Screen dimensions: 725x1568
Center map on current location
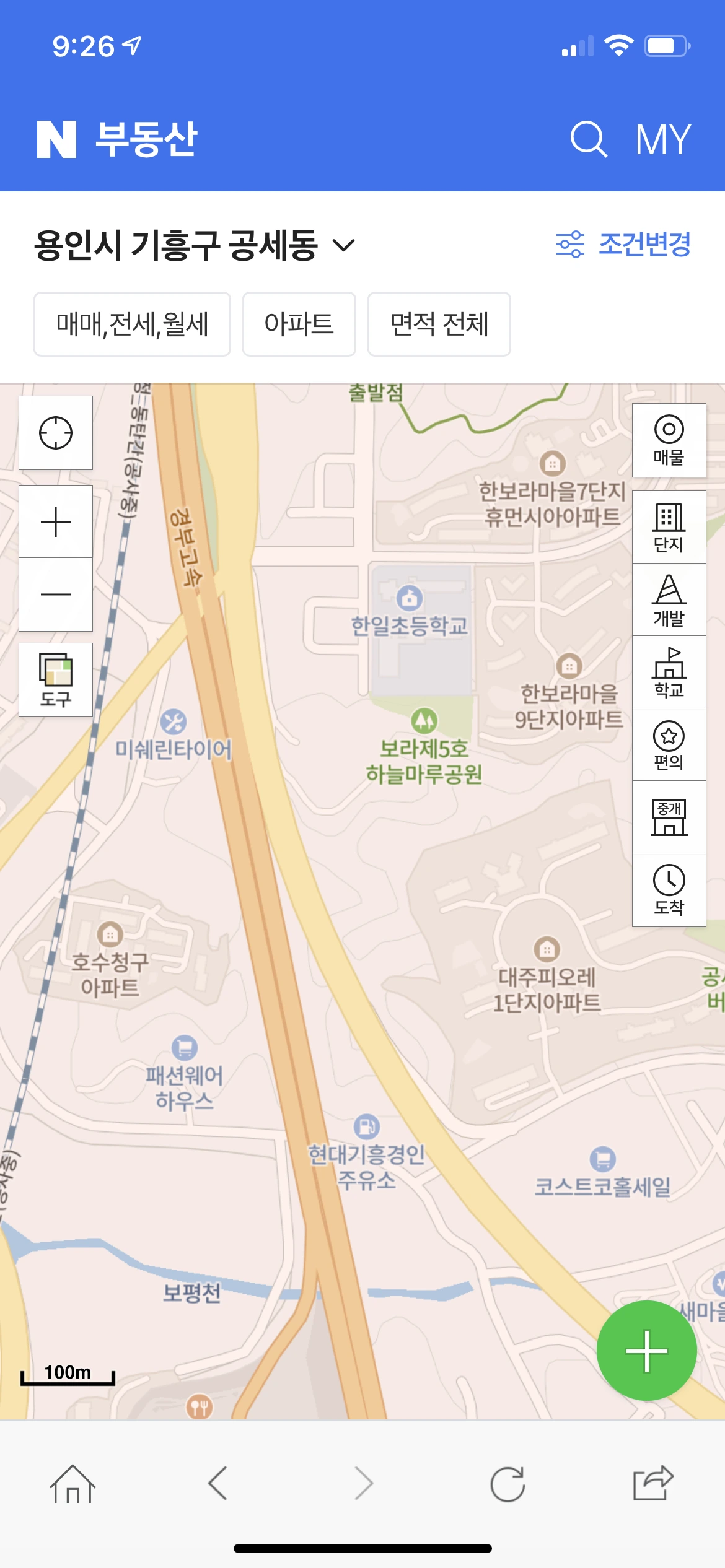pos(56,433)
